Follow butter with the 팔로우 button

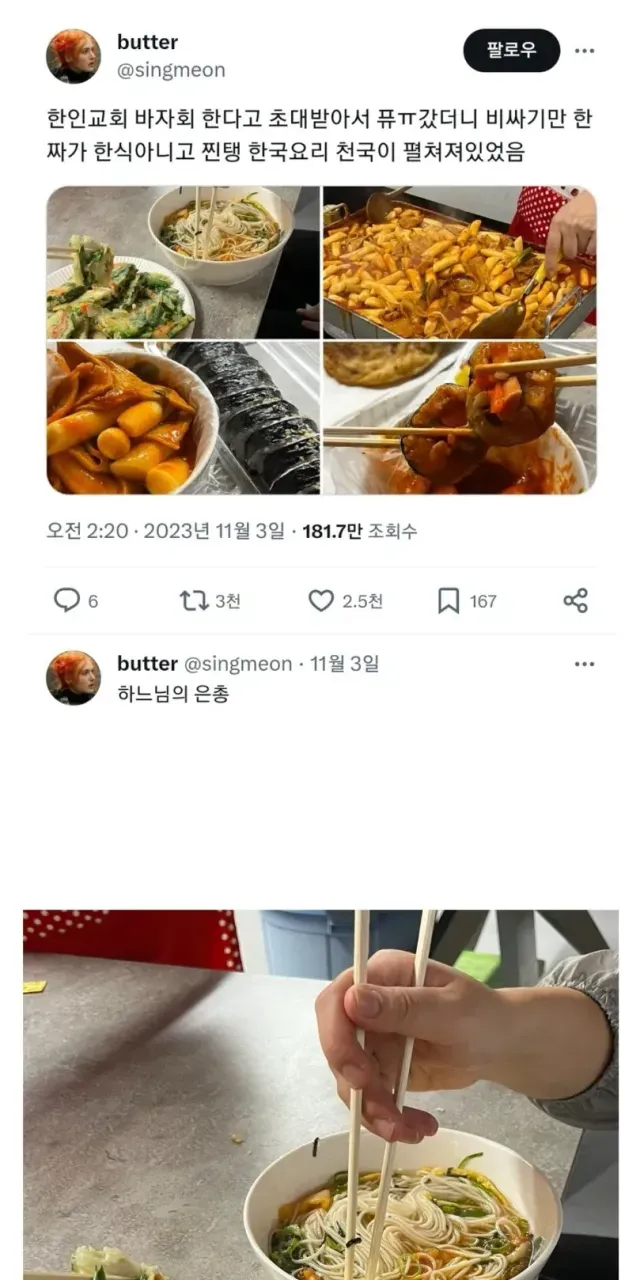511,50
